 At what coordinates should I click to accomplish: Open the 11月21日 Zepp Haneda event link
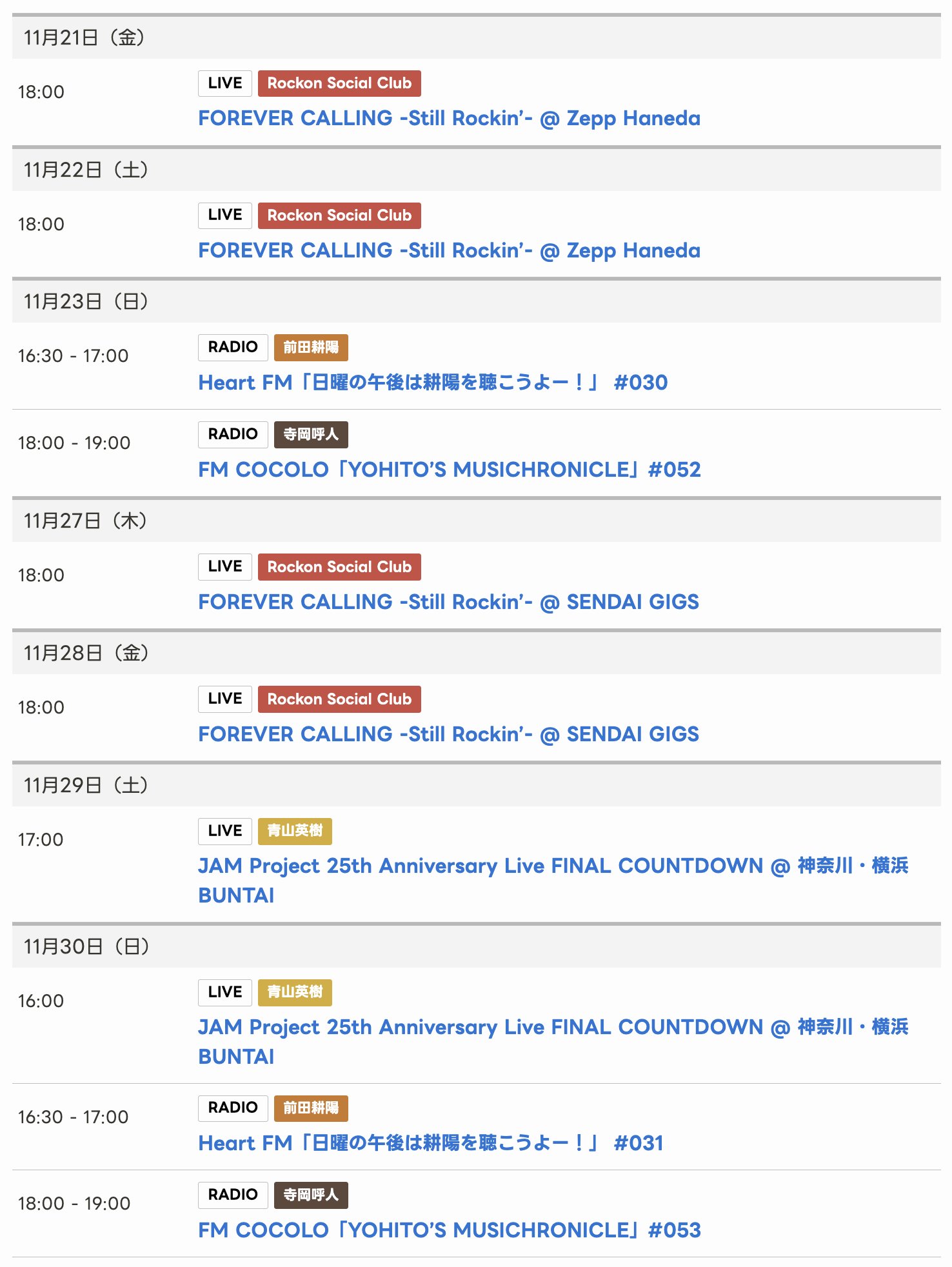[x=449, y=119]
